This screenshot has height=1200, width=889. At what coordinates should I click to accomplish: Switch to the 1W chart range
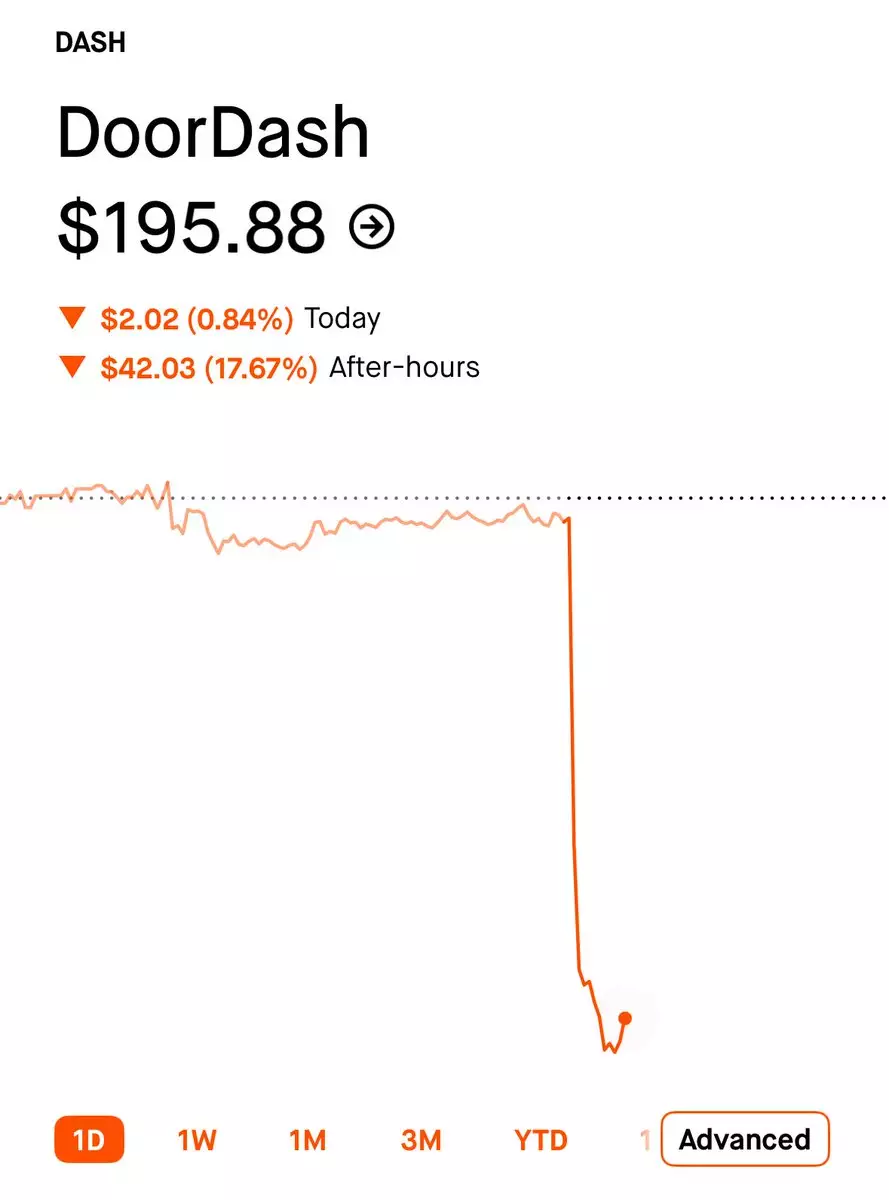[197, 1139]
